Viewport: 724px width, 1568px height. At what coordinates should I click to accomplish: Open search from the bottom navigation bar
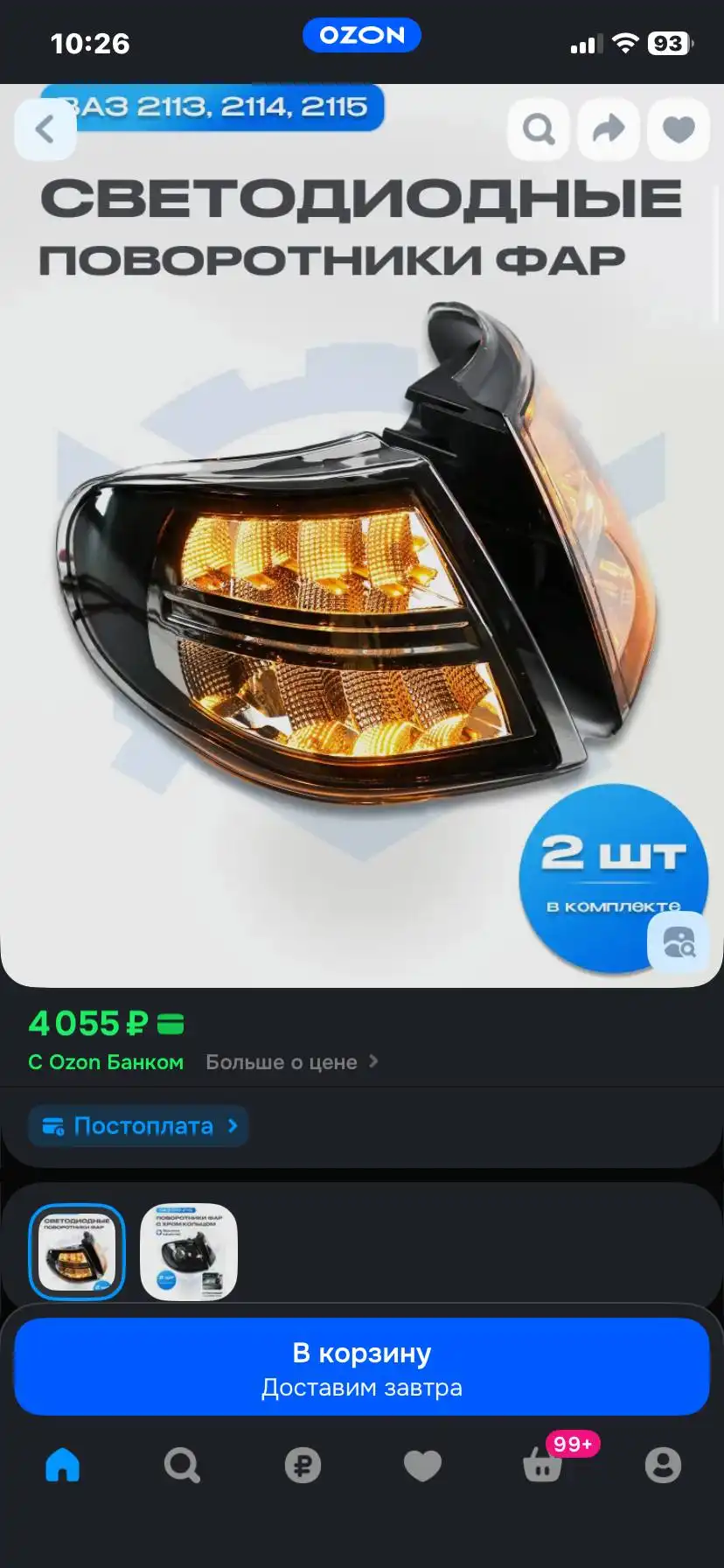[181, 1465]
